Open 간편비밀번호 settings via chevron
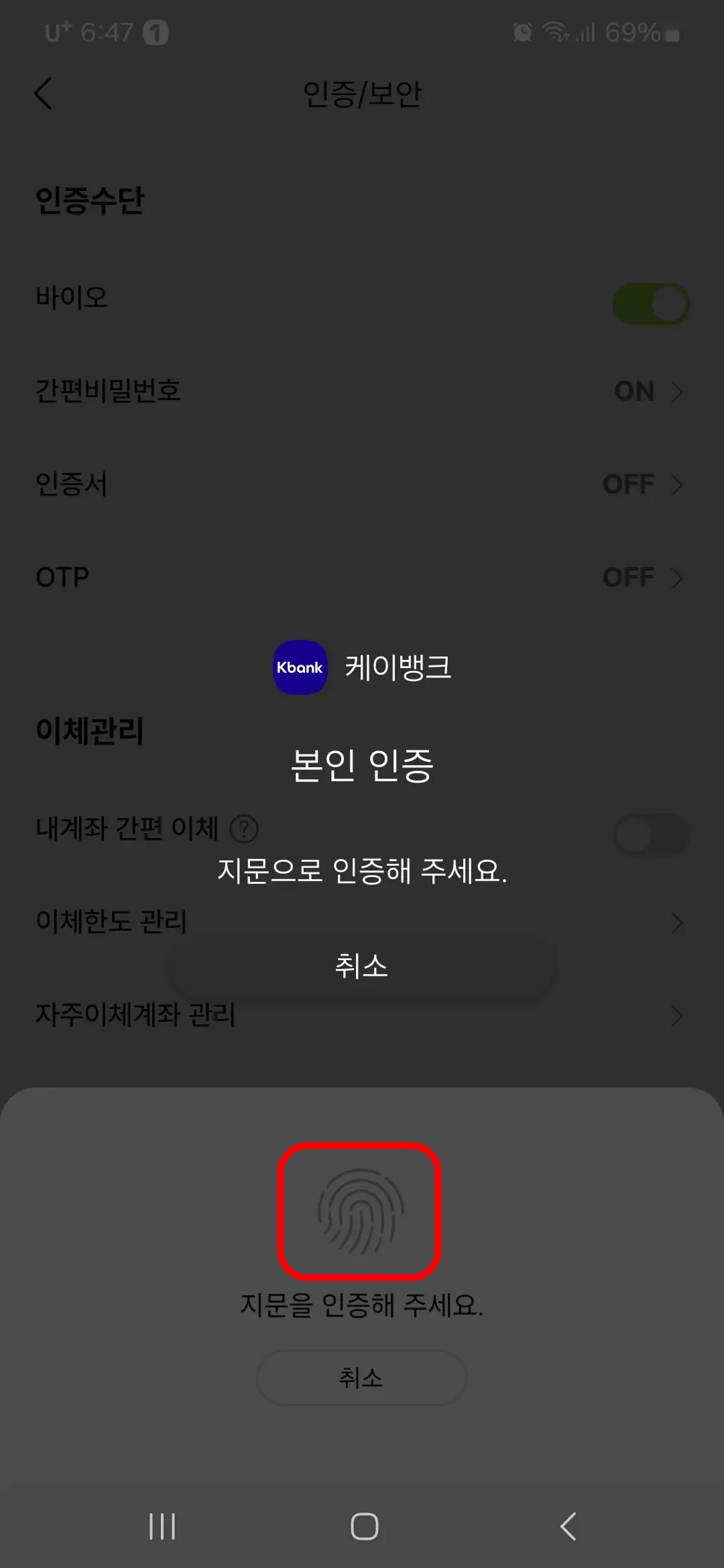724x1568 pixels. click(677, 393)
